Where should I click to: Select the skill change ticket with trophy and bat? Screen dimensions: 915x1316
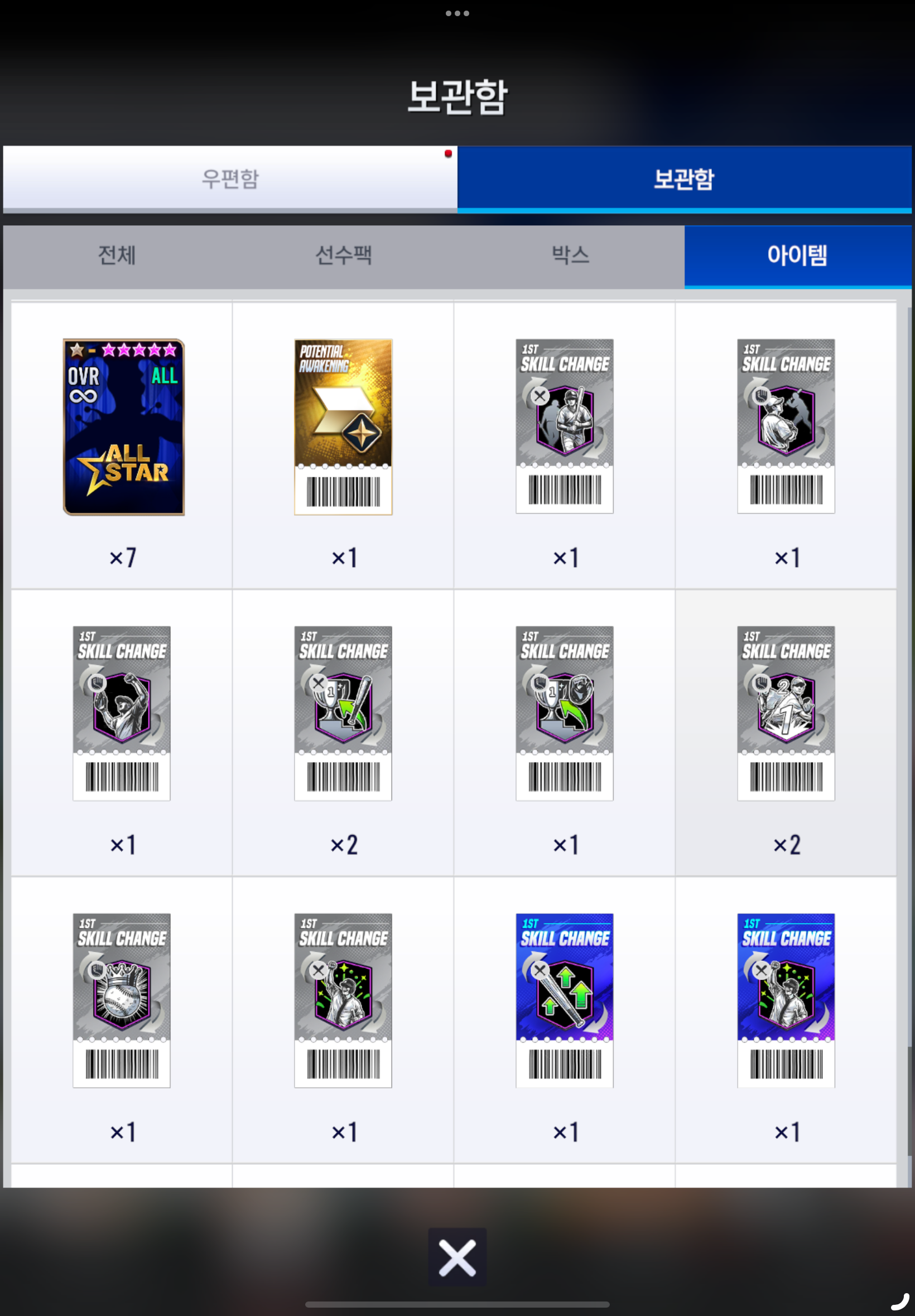point(343,713)
